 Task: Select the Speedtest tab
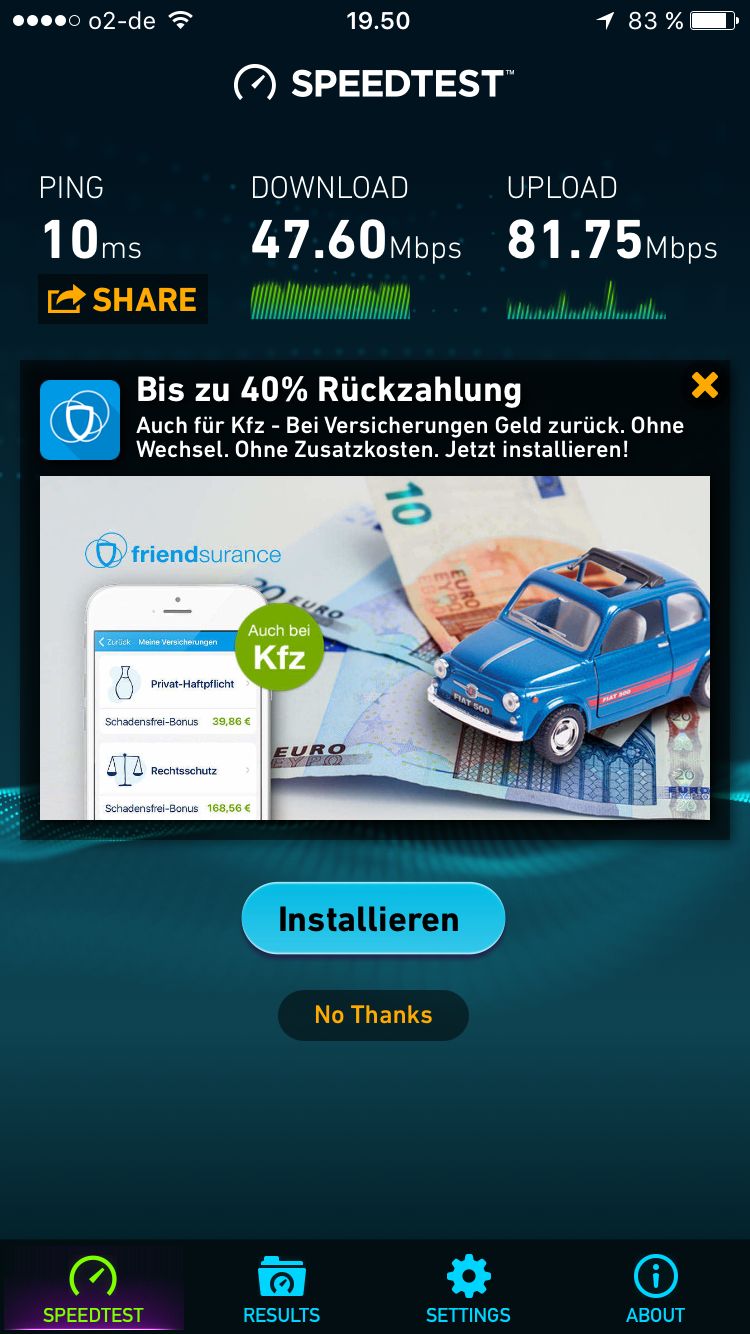(93, 1290)
